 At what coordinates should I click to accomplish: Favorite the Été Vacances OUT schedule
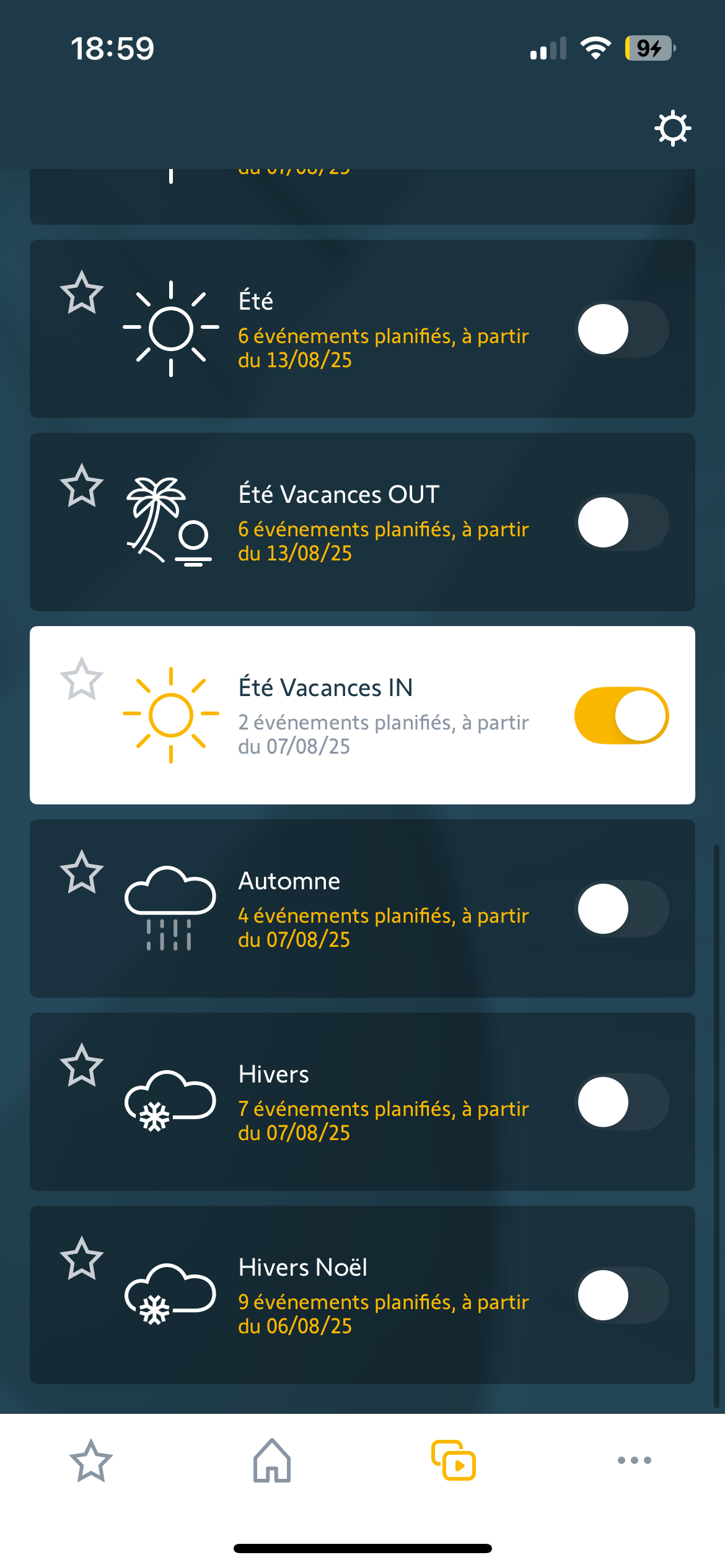point(82,486)
